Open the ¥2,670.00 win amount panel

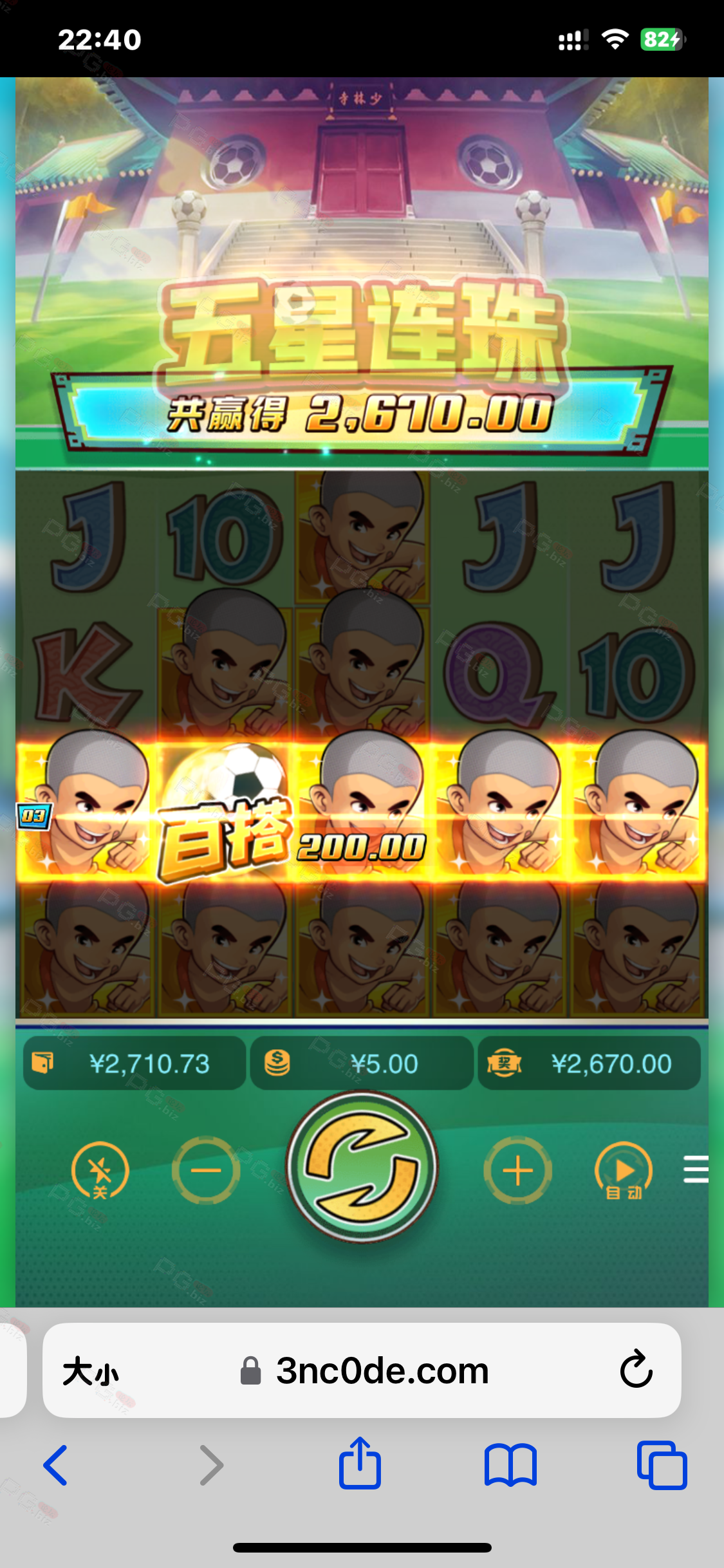click(589, 1063)
